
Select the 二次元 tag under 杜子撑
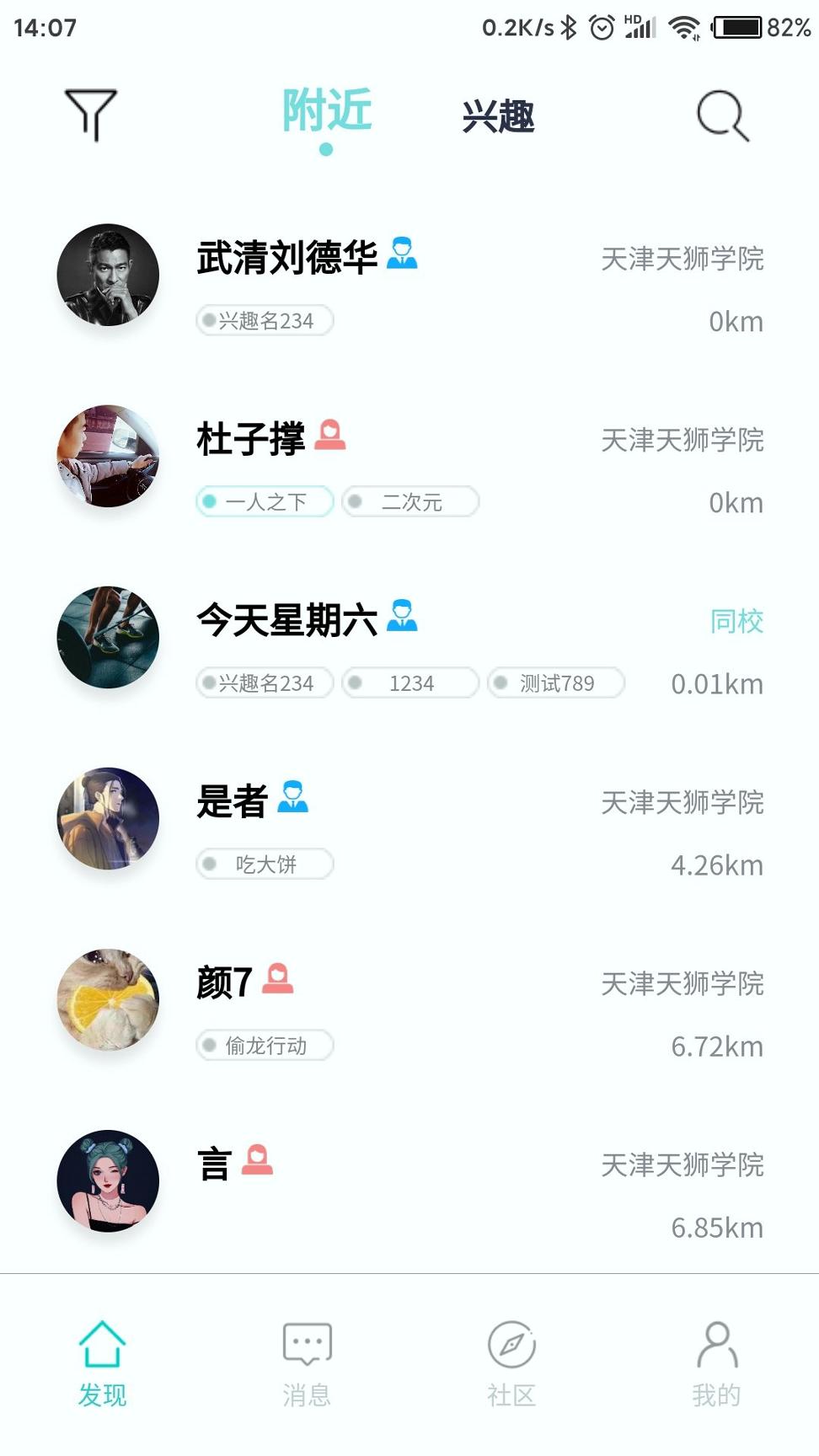coord(410,501)
